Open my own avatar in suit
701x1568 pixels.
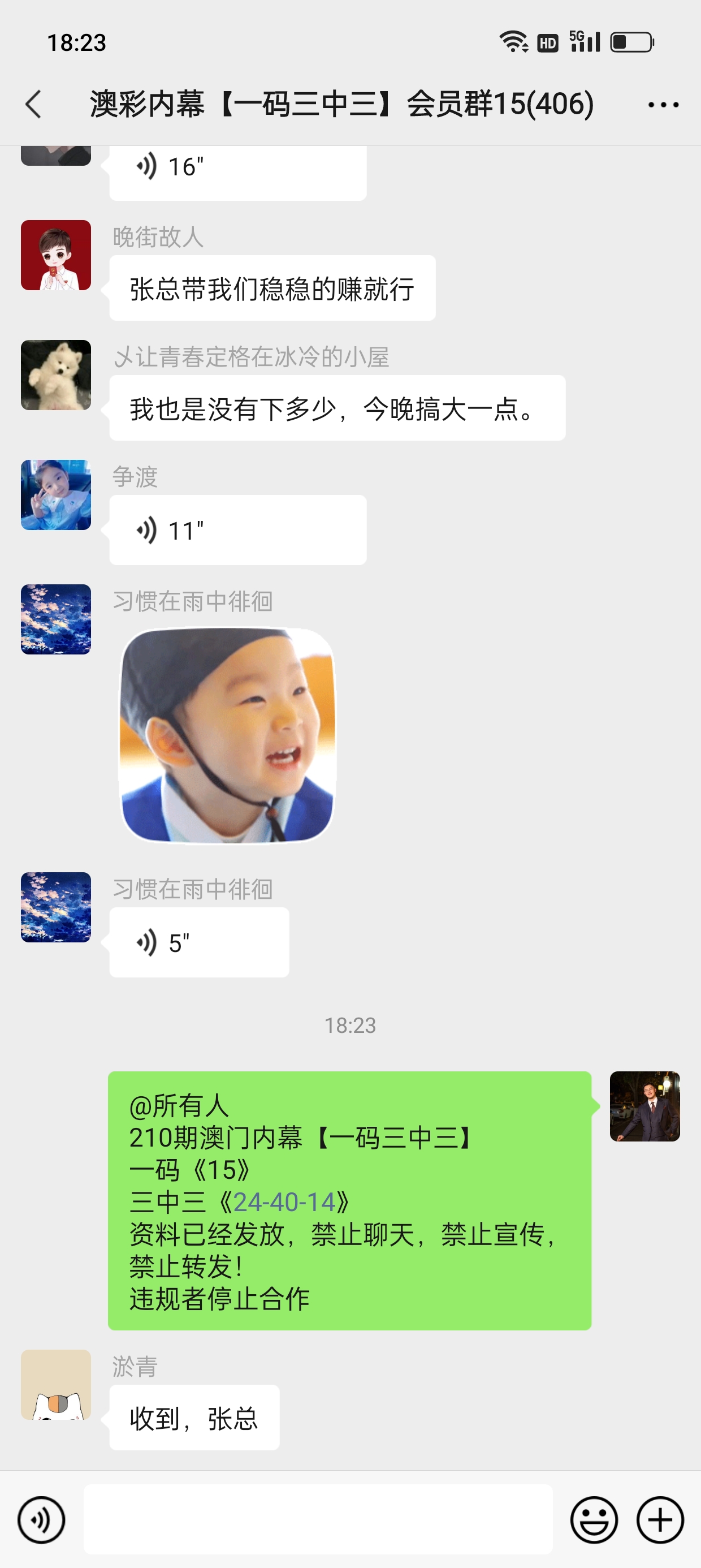[x=644, y=1106]
